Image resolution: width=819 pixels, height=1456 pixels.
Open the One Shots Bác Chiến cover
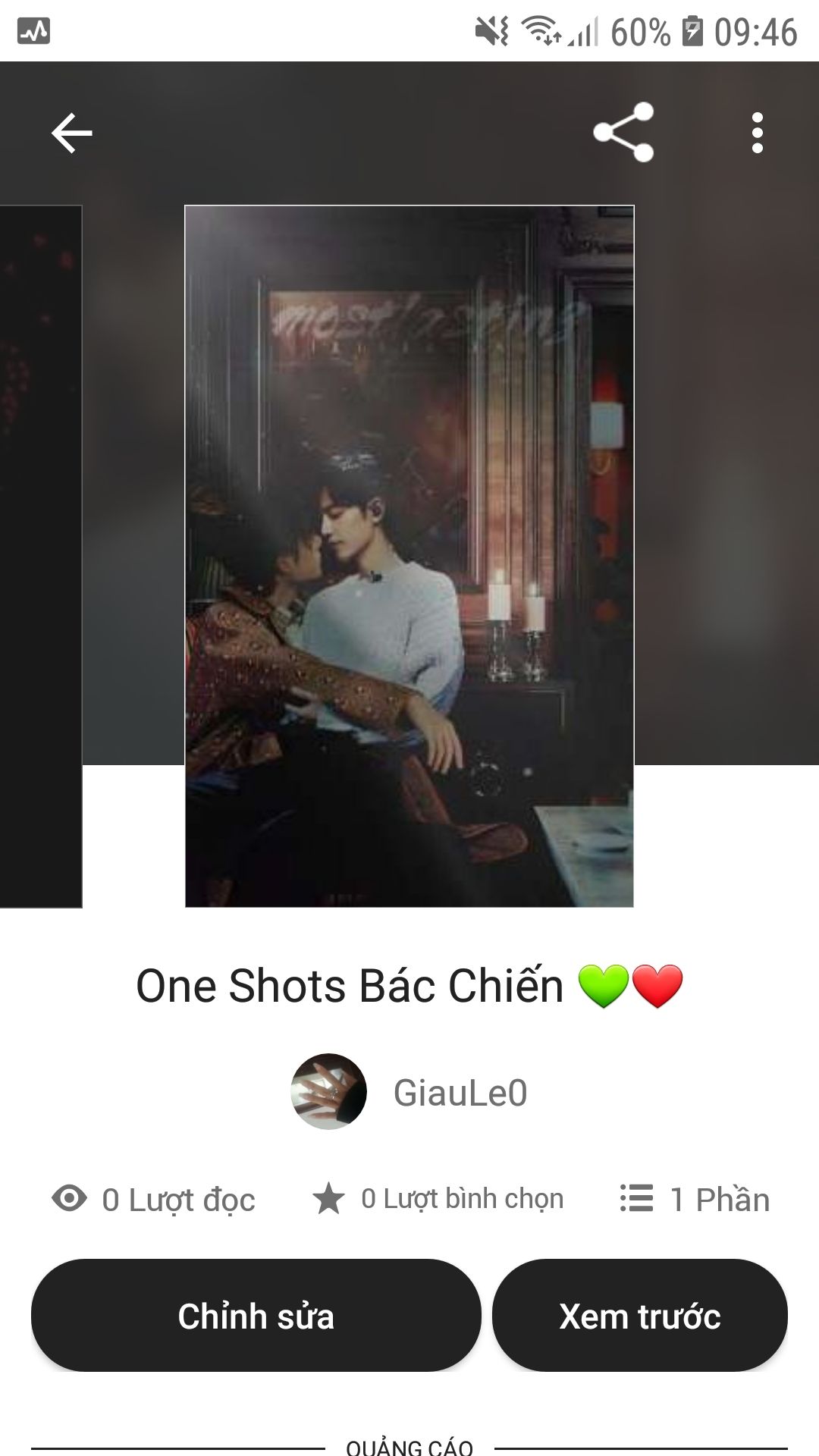pos(409,556)
